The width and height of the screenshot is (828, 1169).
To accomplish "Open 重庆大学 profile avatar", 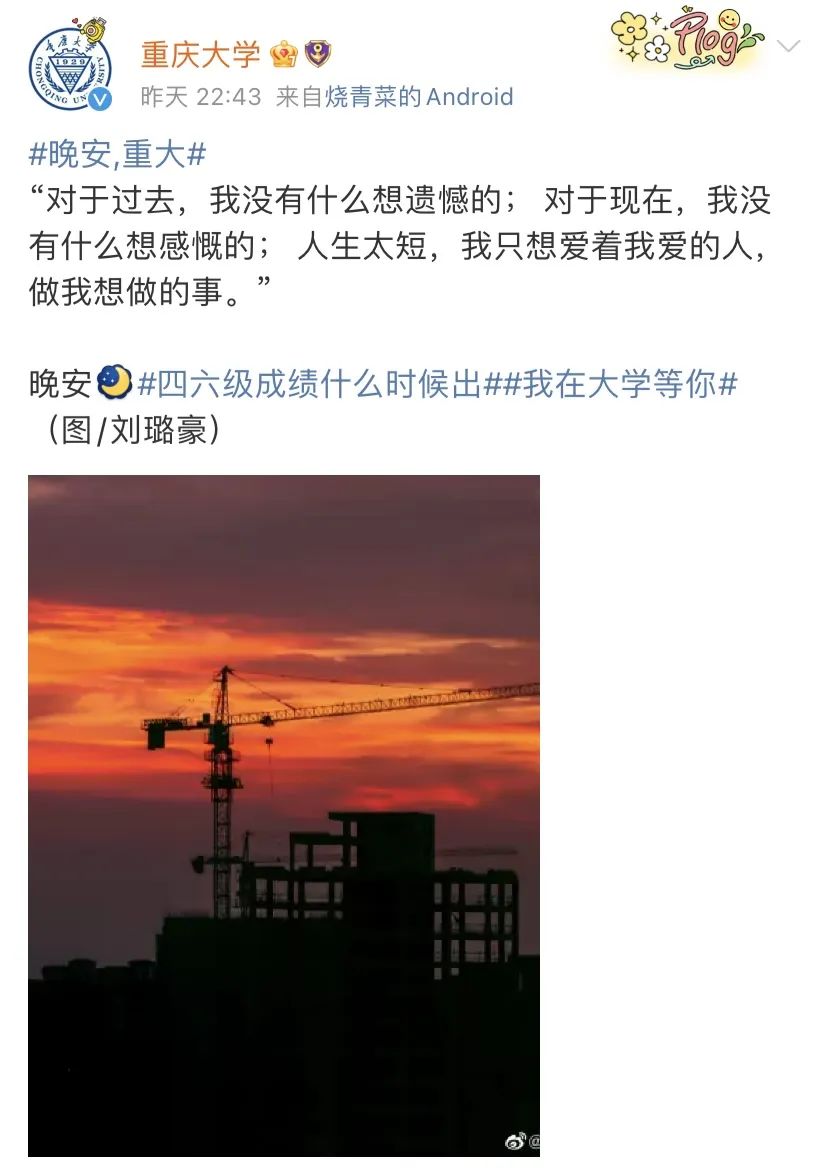I will pos(70,69).
